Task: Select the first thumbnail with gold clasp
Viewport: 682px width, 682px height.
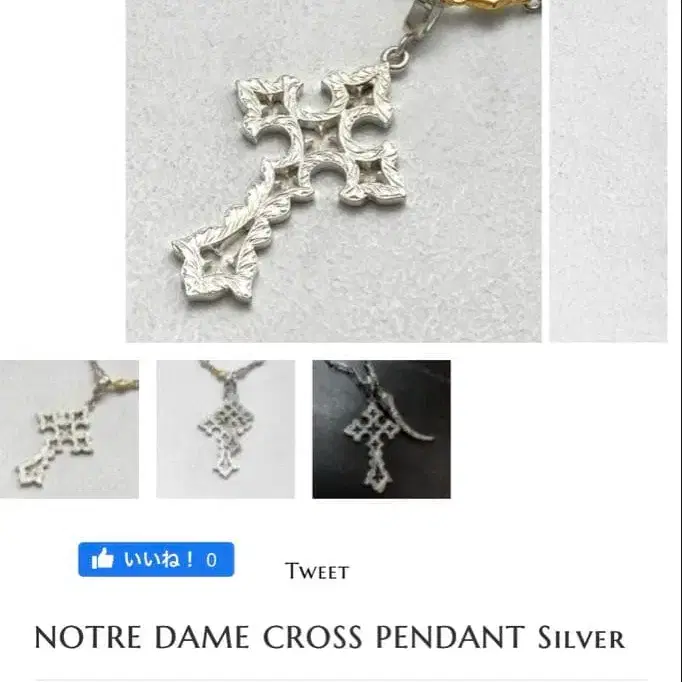Action: pyautogui.click(x=70, y=429)
